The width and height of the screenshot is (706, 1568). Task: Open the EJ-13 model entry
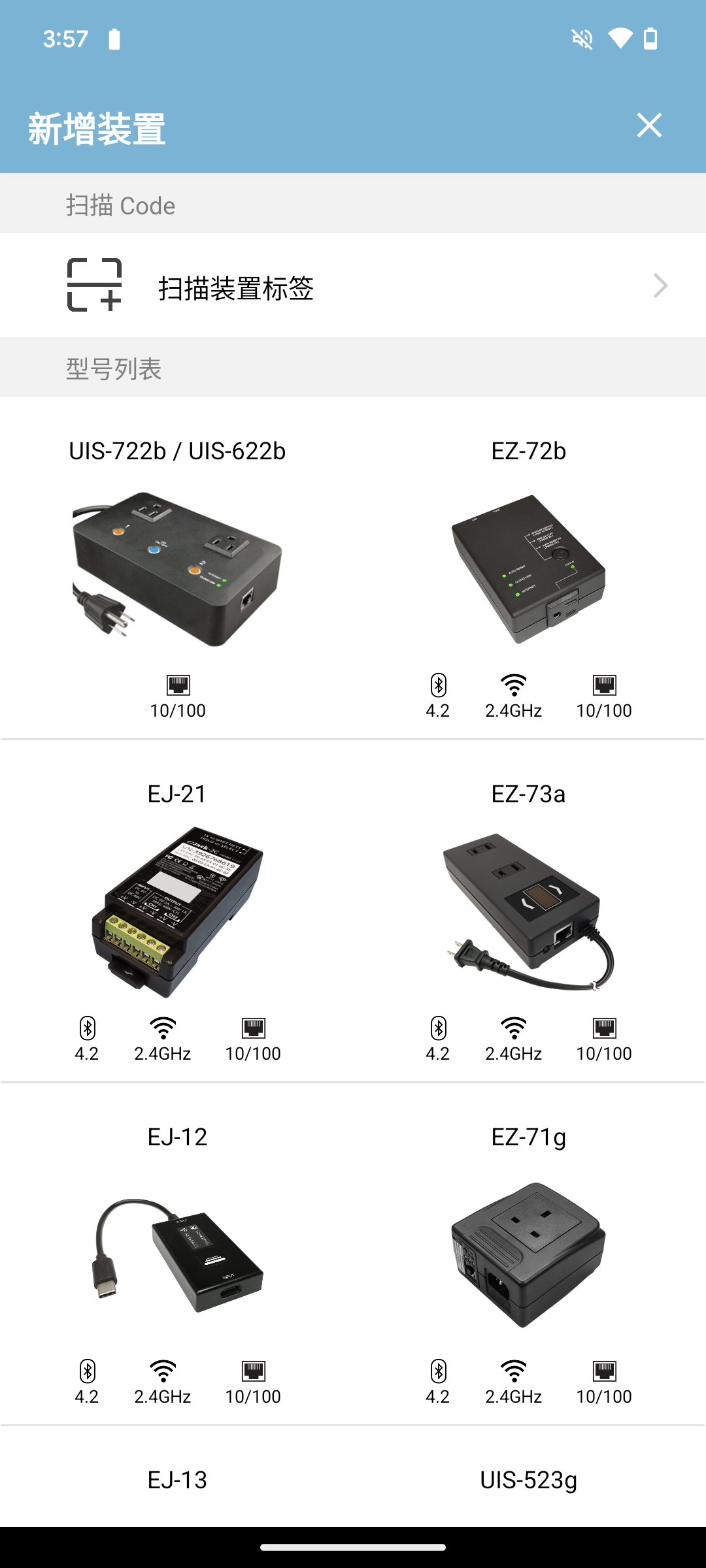click(177, 1480)
